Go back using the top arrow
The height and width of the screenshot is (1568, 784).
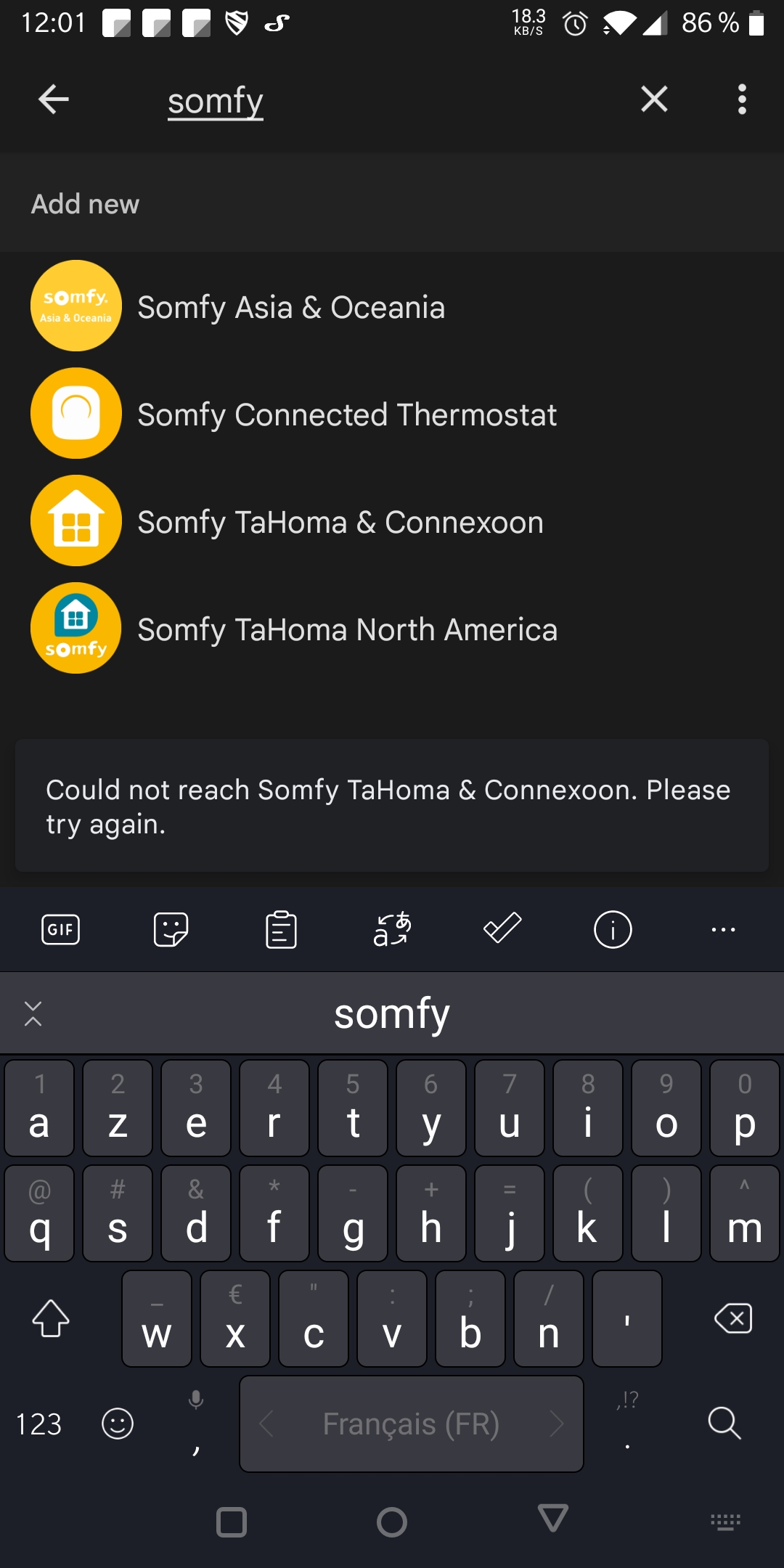(x=54, y=99)
